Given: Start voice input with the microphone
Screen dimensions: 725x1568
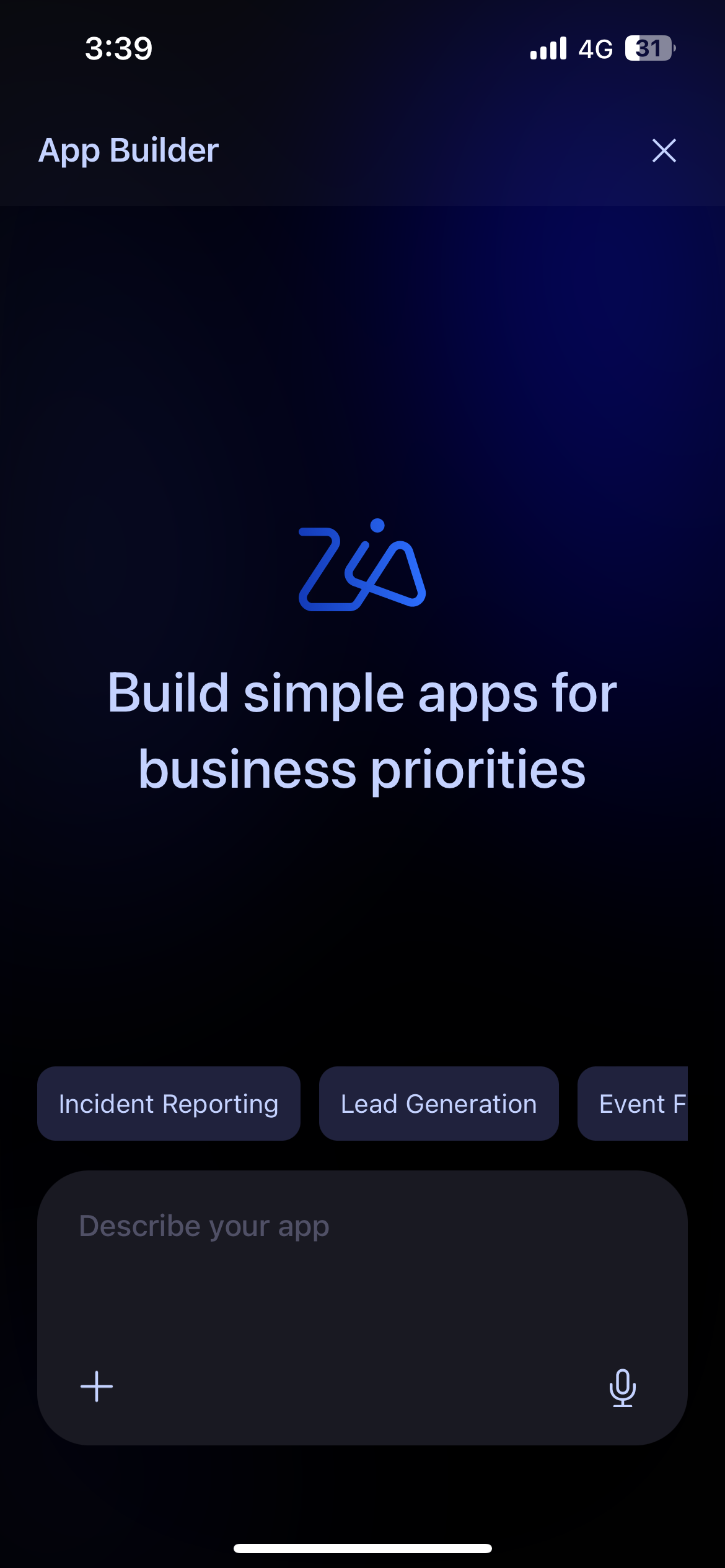Looking at the screenshot, I should [622, 1387].
